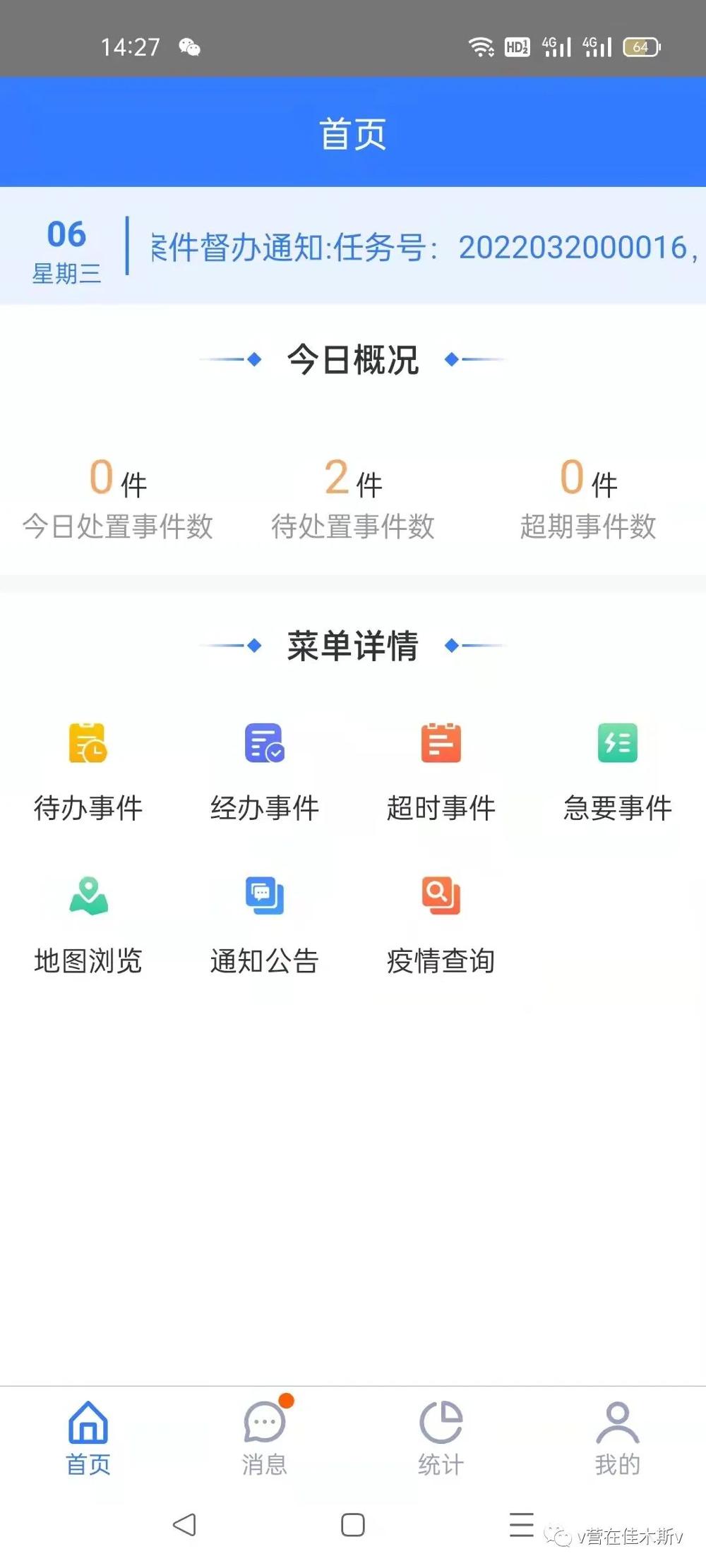Image resolution: width=706 pixels, height=1568 pixels.
Task: Open 待办事件 pending events
Action: (x=88, y=772)
